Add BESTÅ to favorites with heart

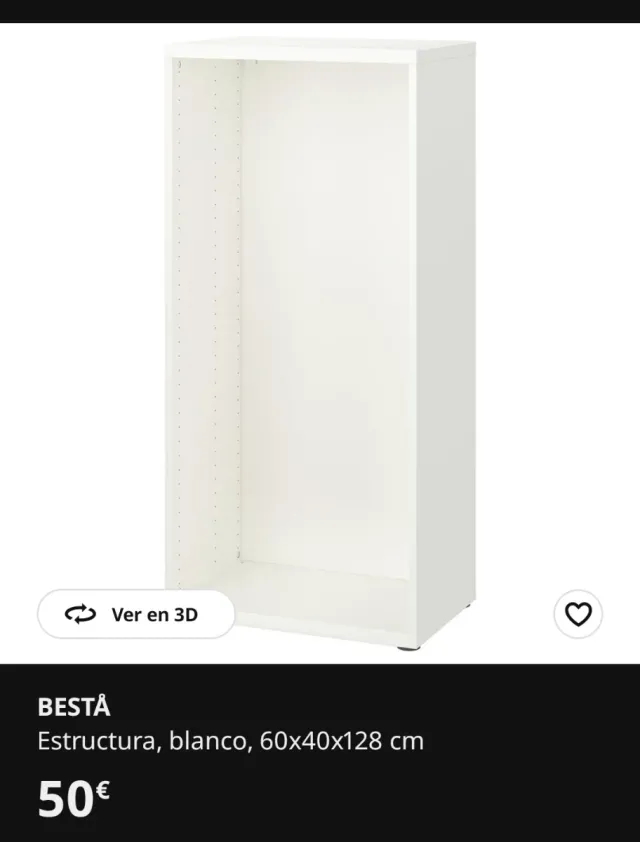tap(578, 614)
